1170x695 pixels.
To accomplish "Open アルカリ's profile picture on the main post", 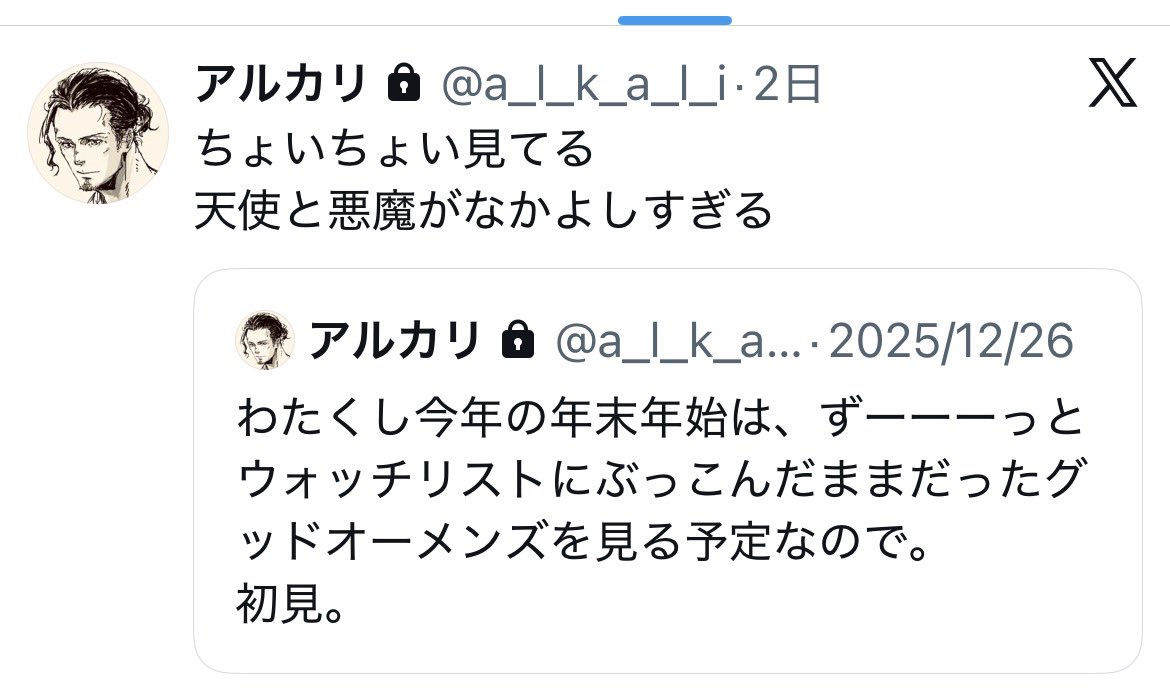I will coord(97,133).
